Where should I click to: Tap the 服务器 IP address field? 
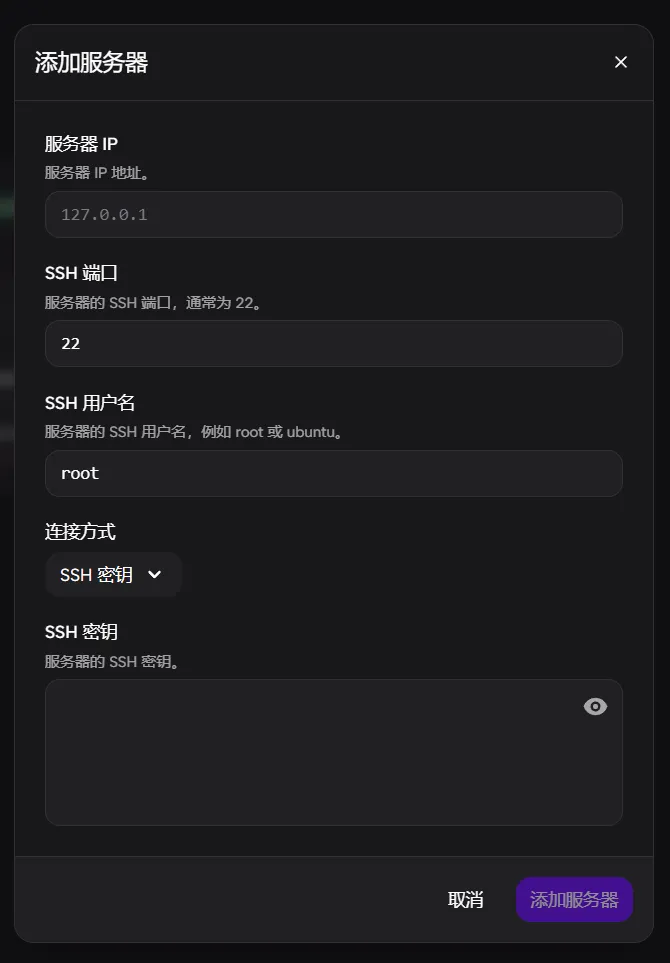coord(333,214)
